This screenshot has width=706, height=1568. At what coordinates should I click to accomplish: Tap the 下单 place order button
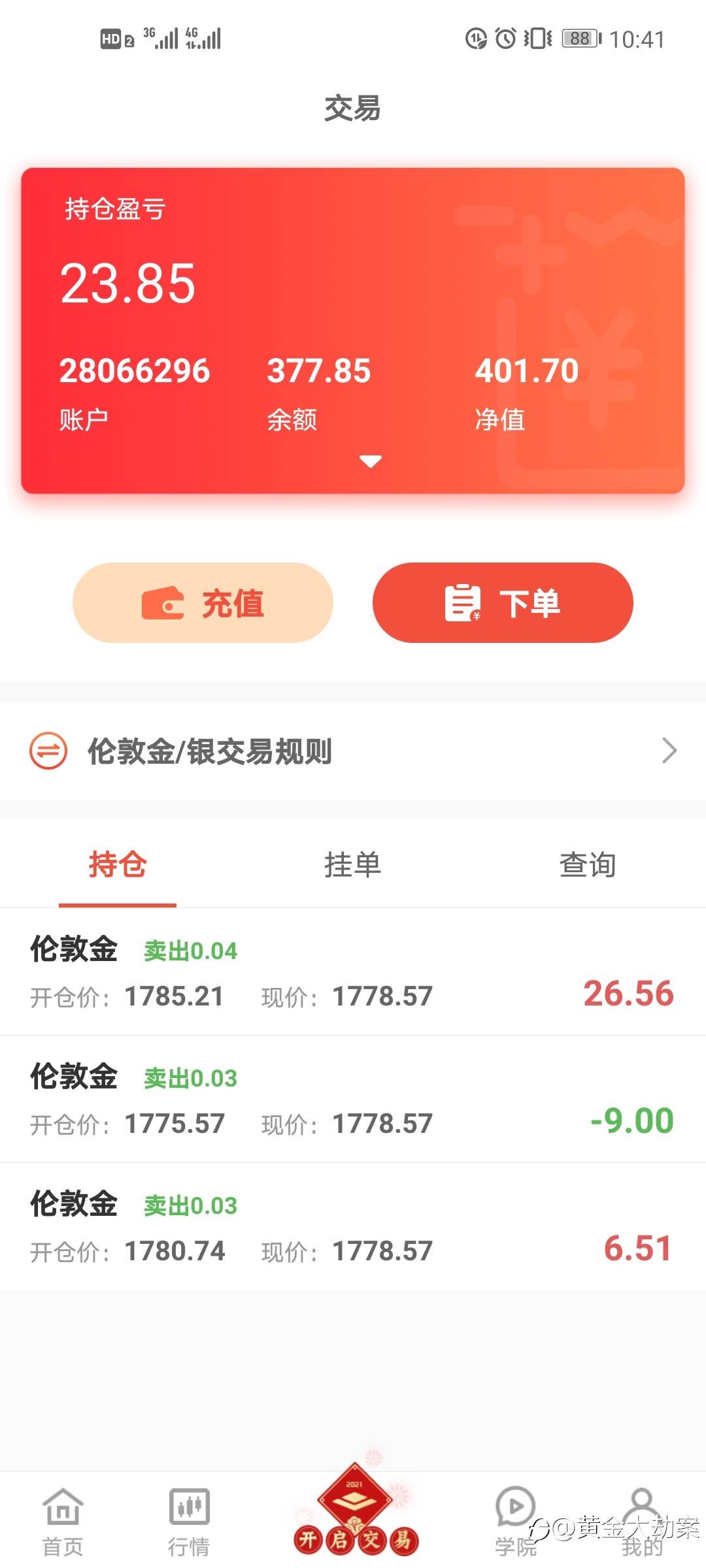(x=503, y=602)
